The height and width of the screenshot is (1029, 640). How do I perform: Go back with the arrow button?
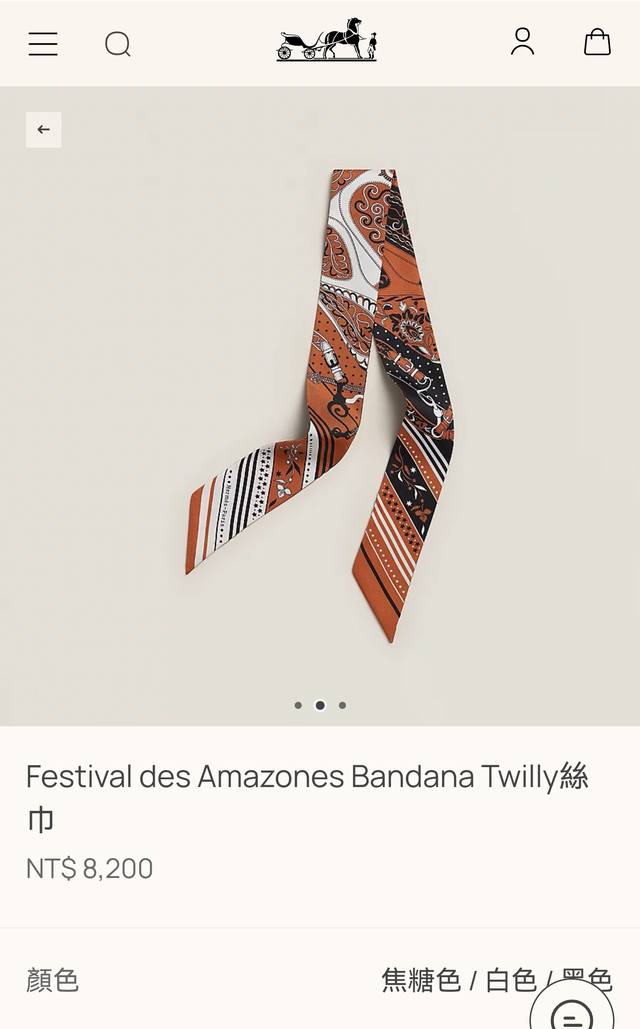click(x=44, y=130)
